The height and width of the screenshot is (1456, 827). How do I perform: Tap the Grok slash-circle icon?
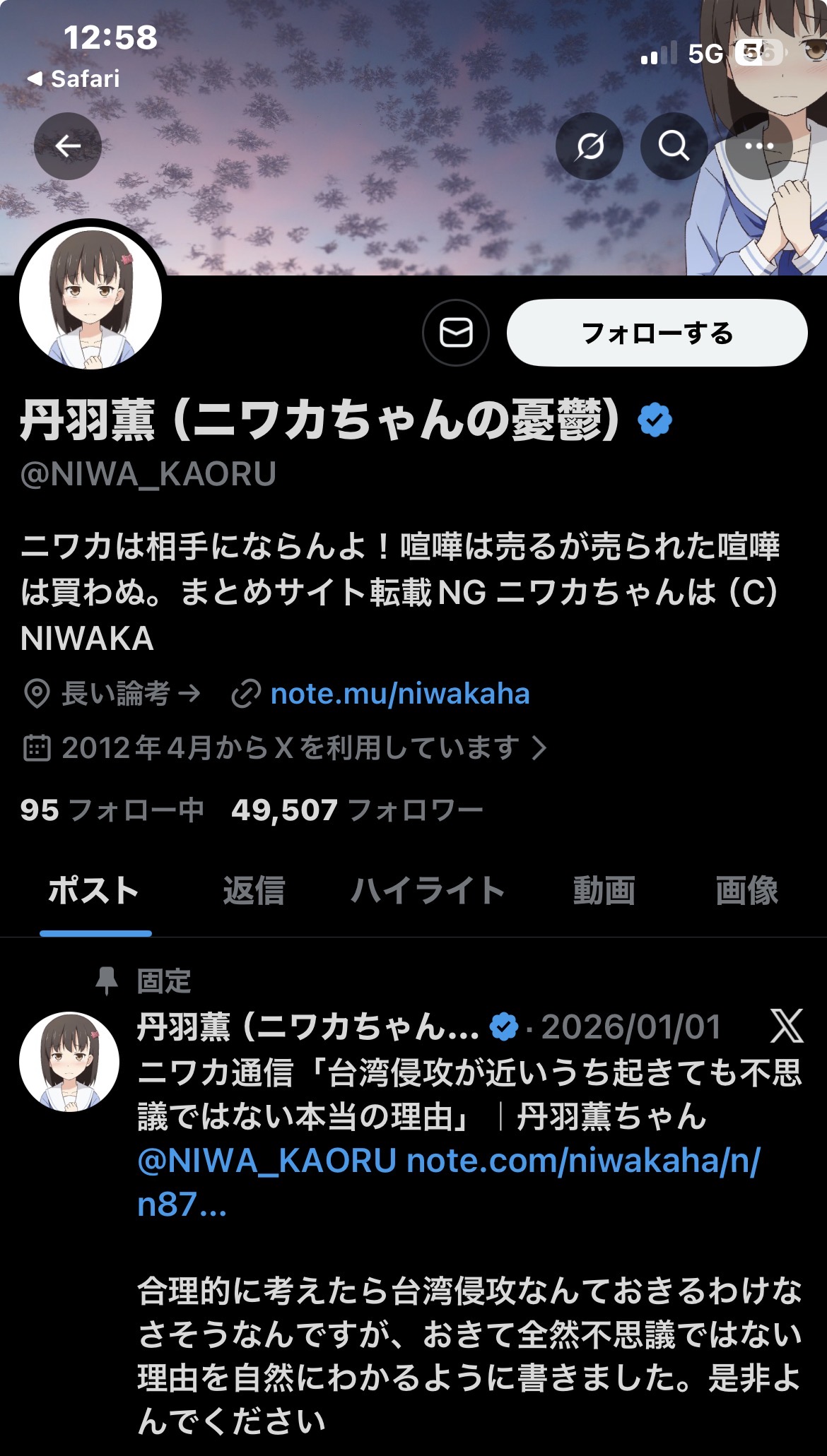click(590, 146)
